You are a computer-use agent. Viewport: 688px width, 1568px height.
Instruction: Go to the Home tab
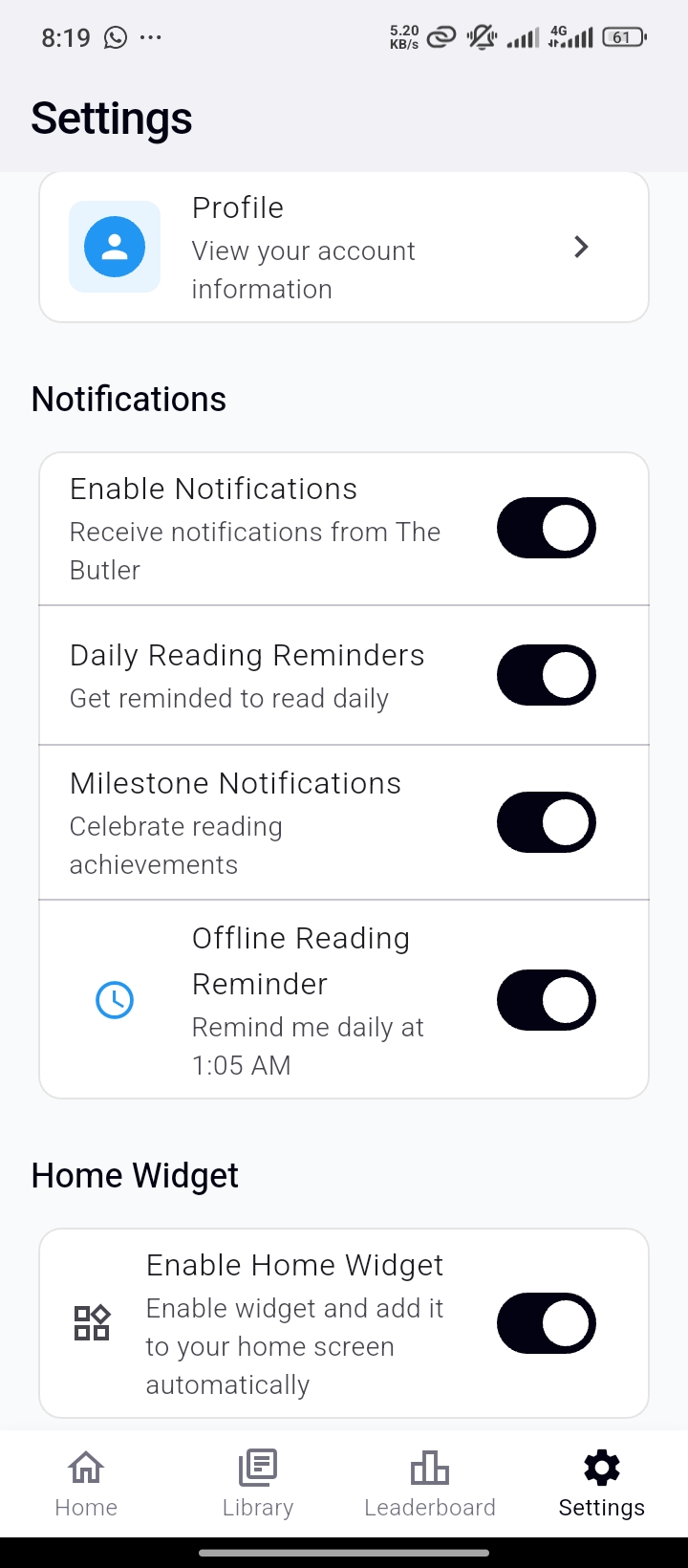[86, 1484]
